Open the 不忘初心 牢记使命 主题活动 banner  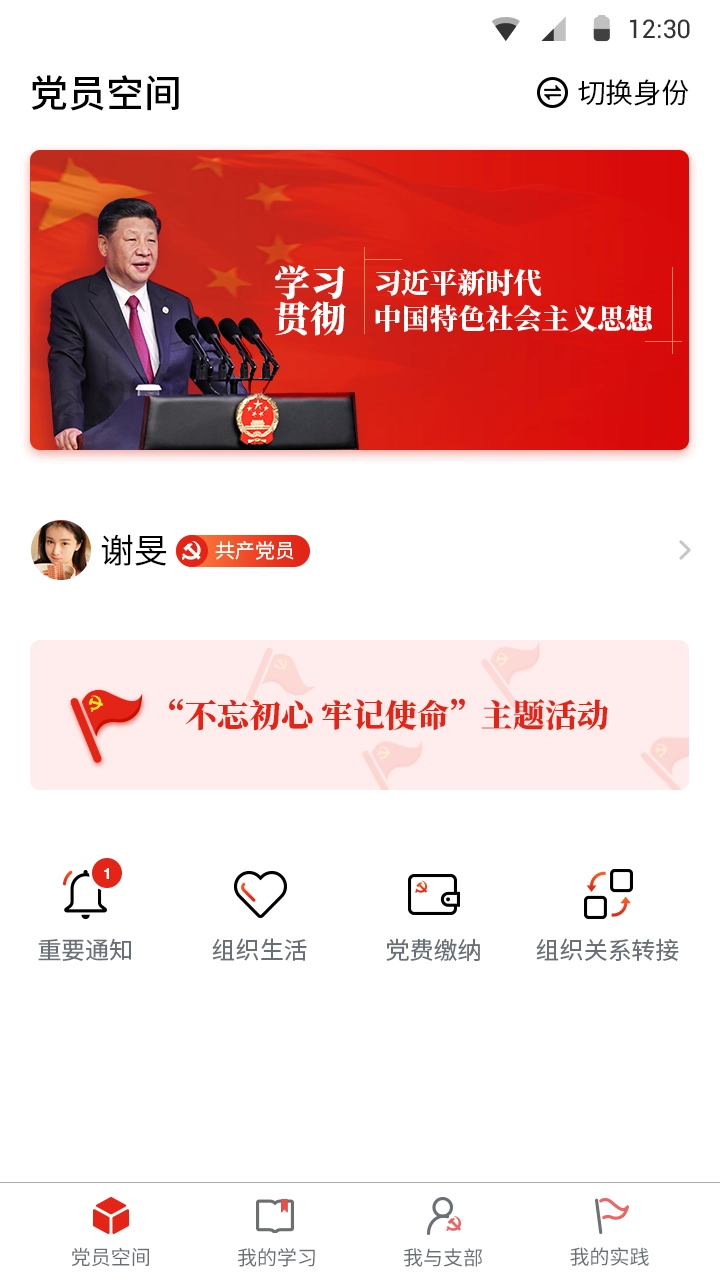(x=360, y=714)
